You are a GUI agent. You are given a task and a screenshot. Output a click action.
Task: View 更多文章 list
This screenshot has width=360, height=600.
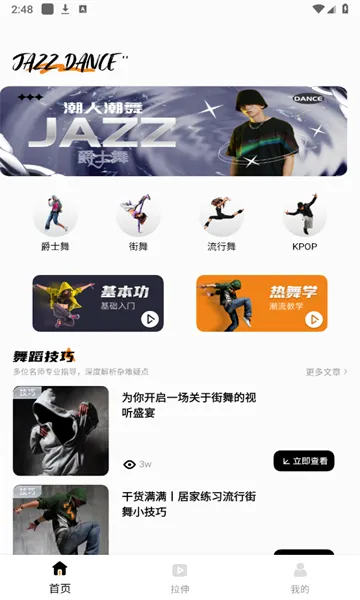(x=326, y=372)
